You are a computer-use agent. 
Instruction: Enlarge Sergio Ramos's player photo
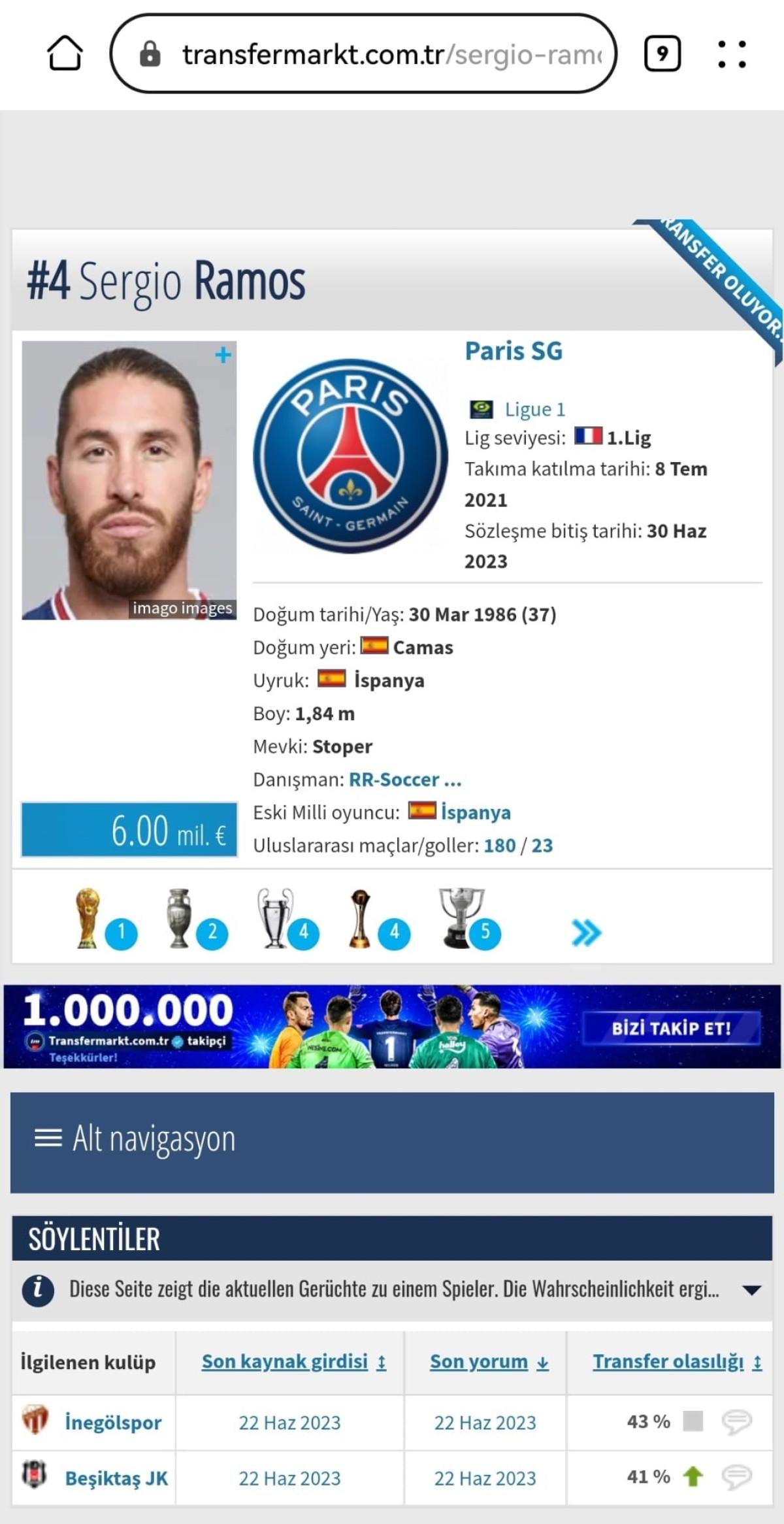223,355
